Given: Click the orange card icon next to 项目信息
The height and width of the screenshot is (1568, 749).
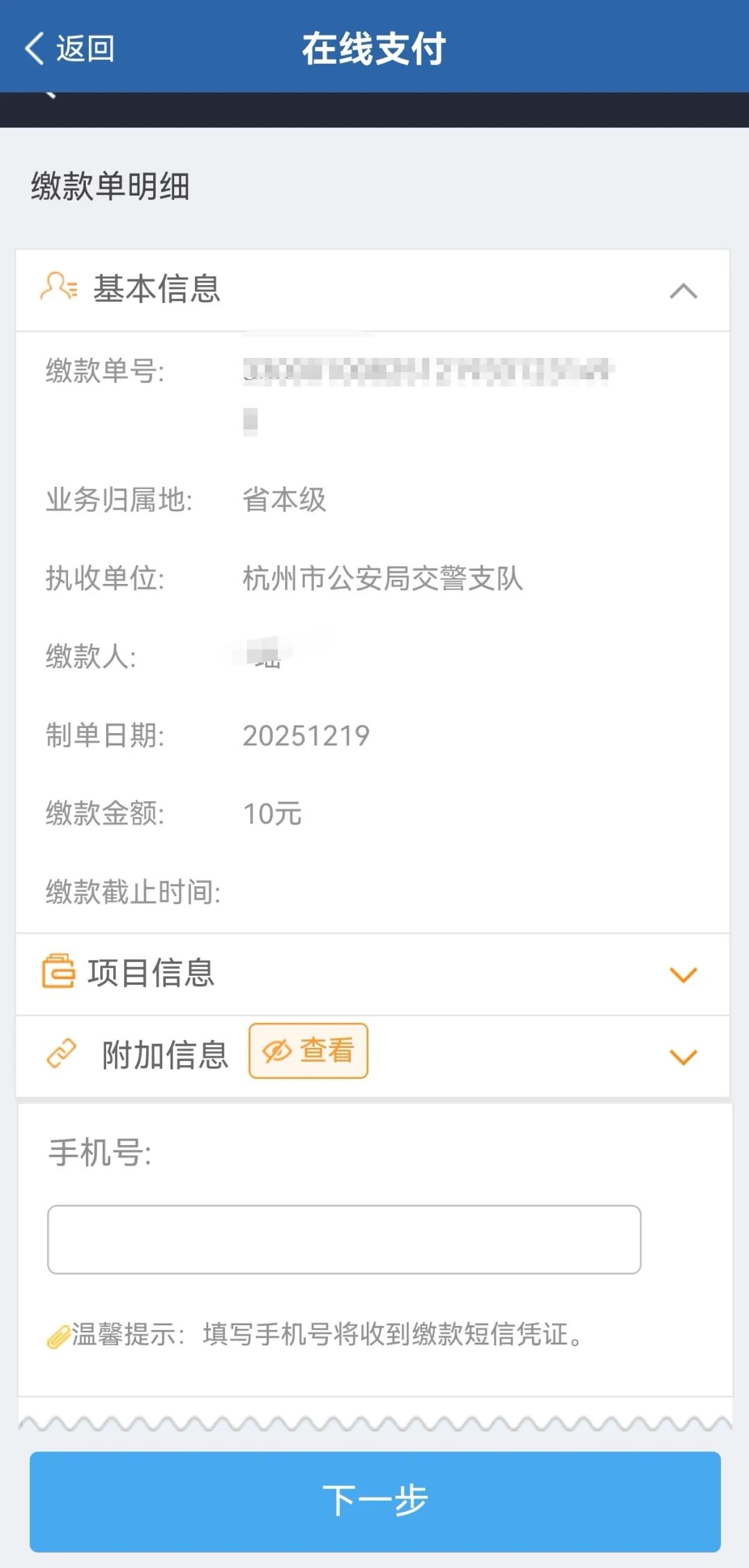Looking at the screenshot, I should 59,974.
